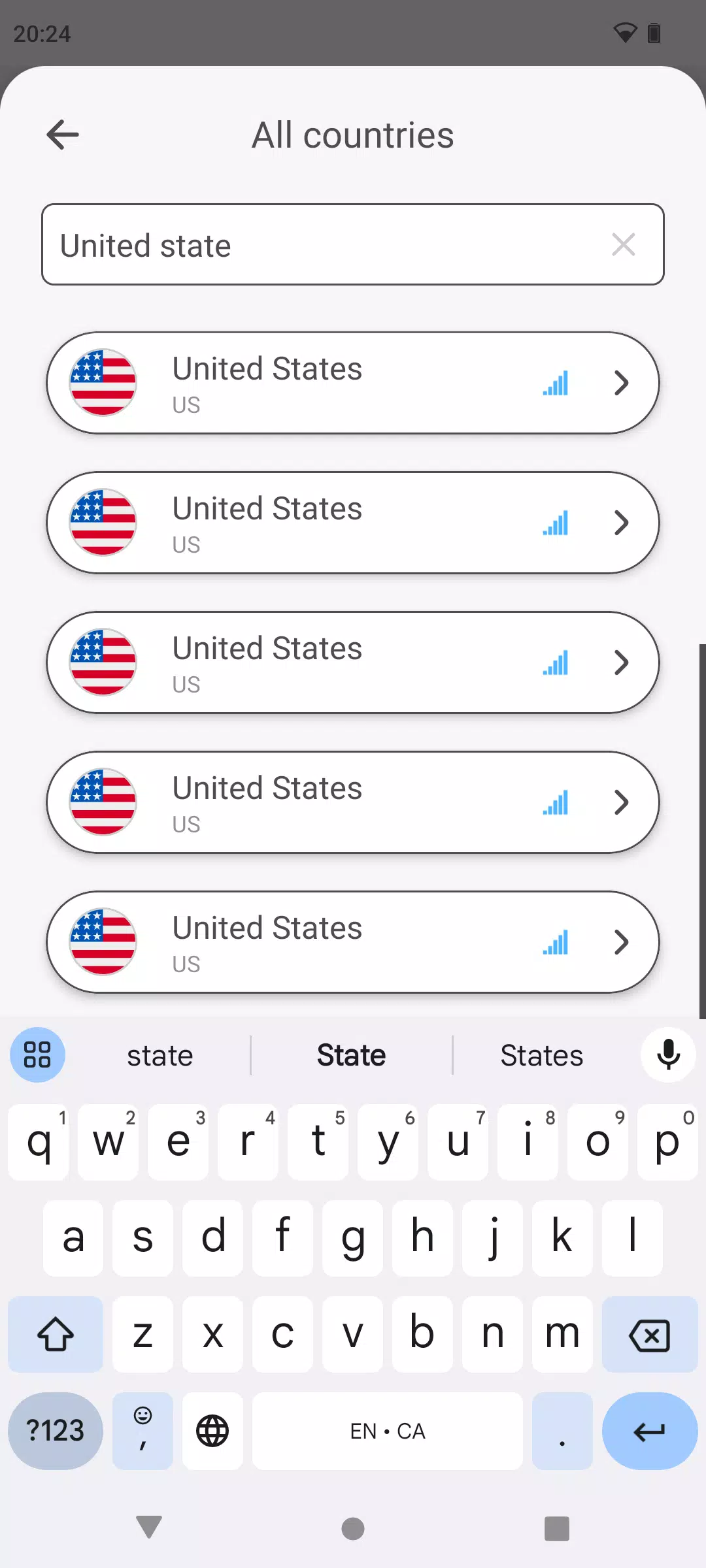The height and width of the screenshot is (1568, 706).
Task: Tap the signal strength bars on top United States
Action: coord(554,383)
